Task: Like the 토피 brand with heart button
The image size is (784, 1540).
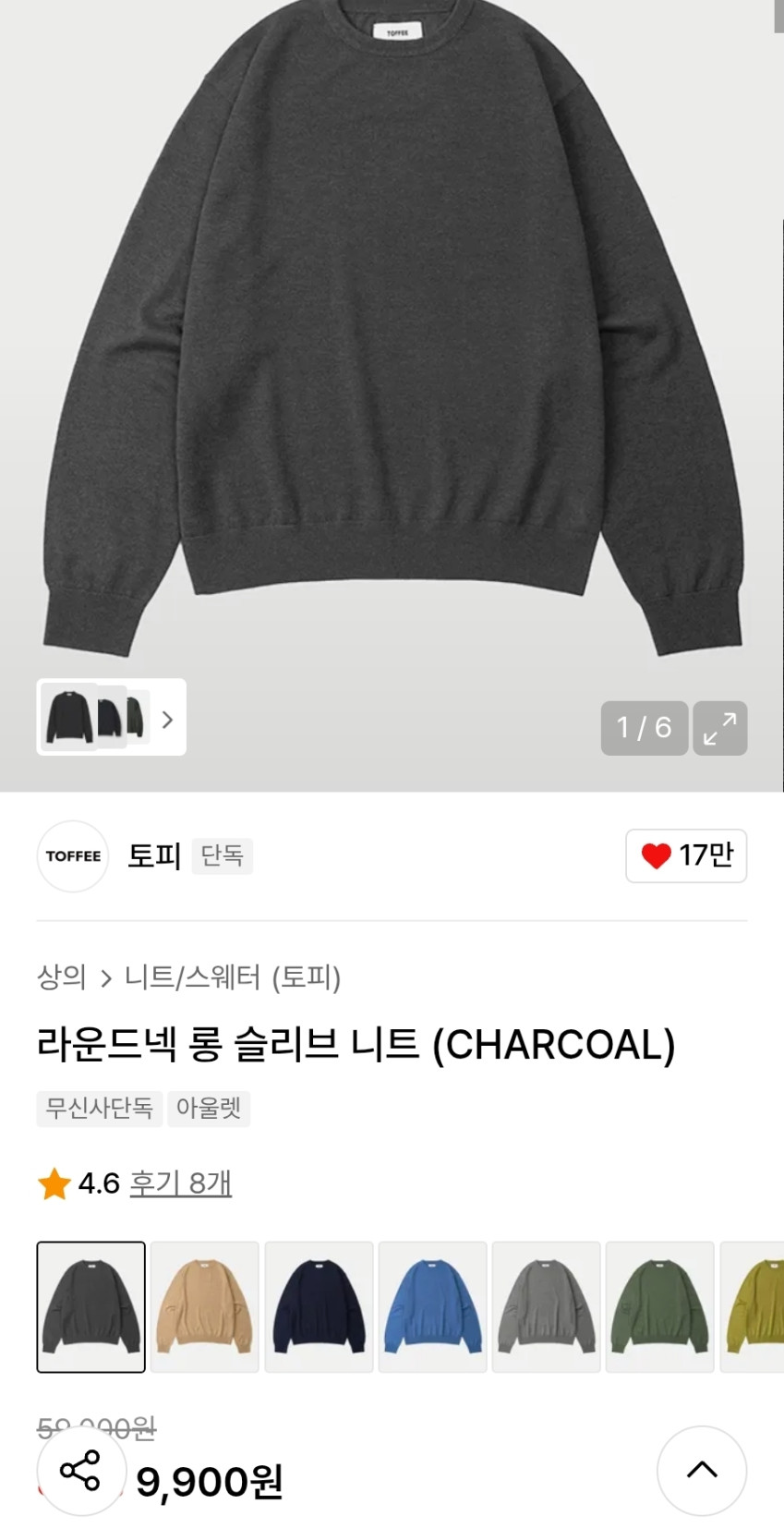Action: tap(686, 855)
